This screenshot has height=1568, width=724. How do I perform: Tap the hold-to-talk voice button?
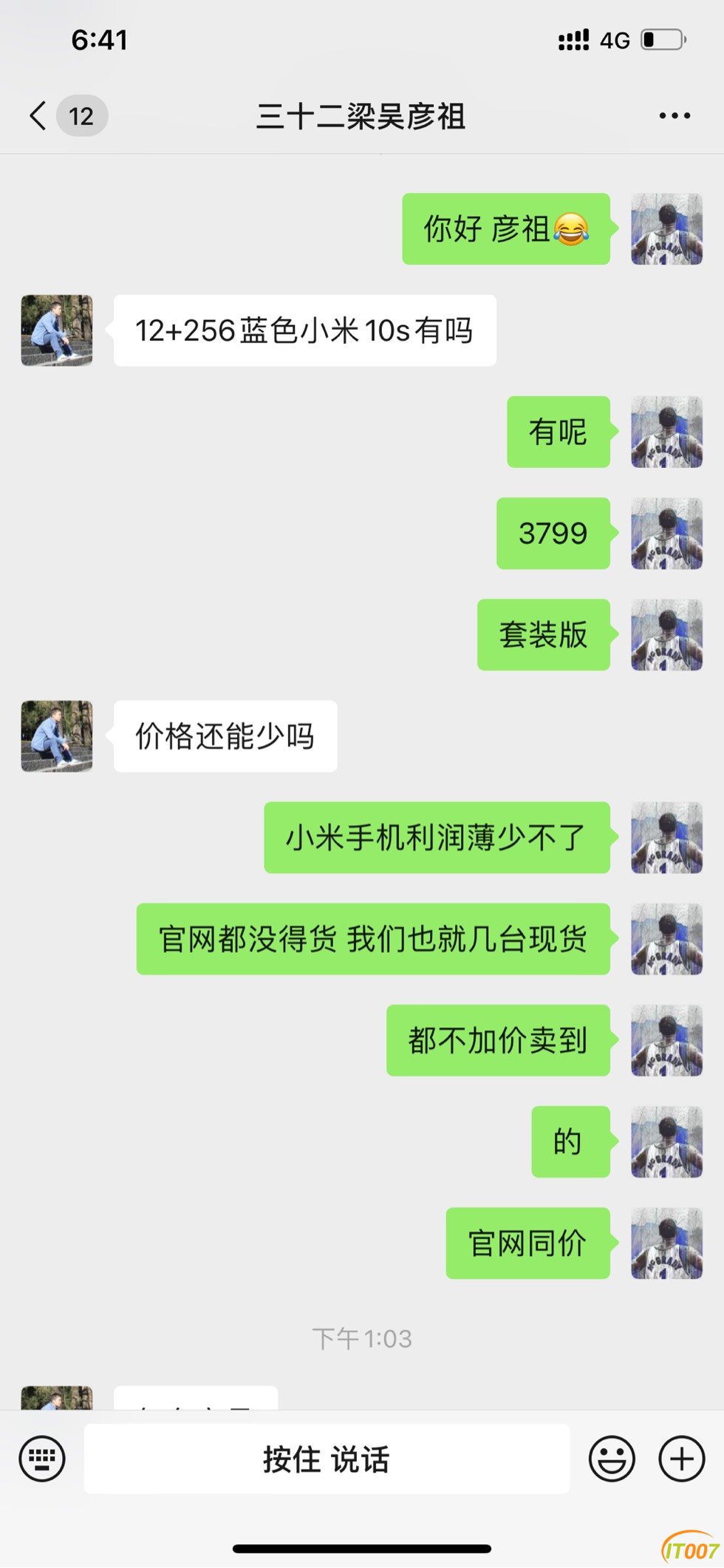[x=327, y=1459]
